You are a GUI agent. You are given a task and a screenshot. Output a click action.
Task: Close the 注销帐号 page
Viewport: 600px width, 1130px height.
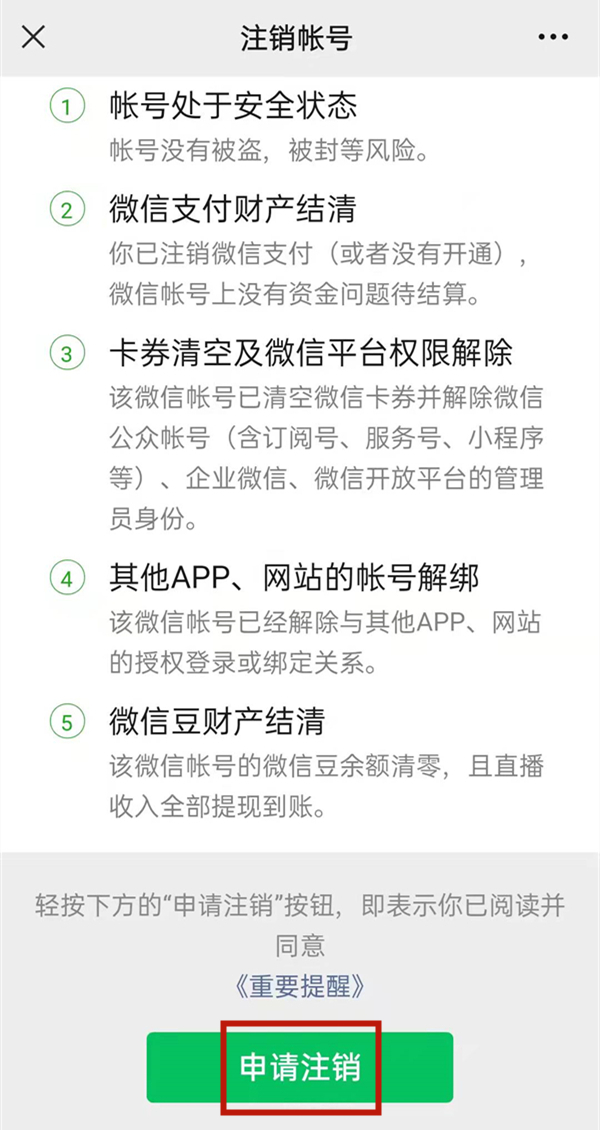pos(34,38)
